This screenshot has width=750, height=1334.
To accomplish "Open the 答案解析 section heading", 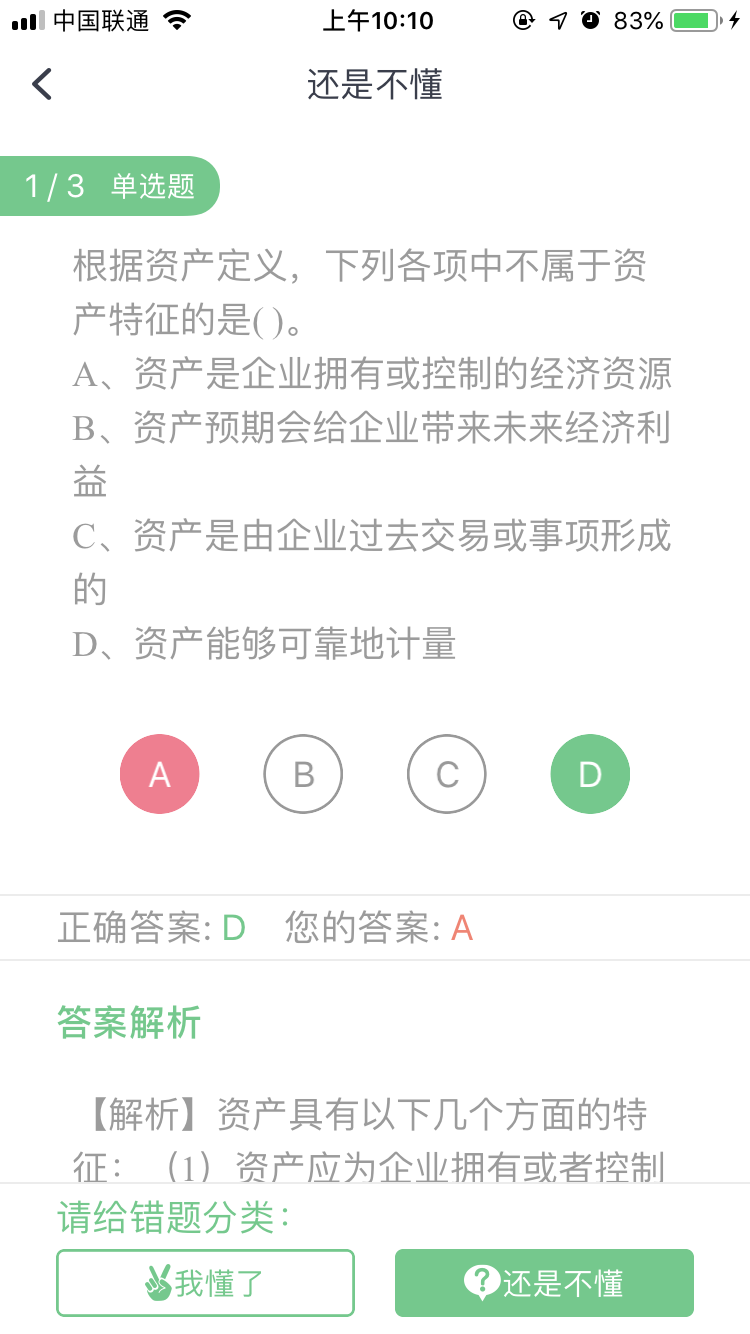I will [127, 1022].
